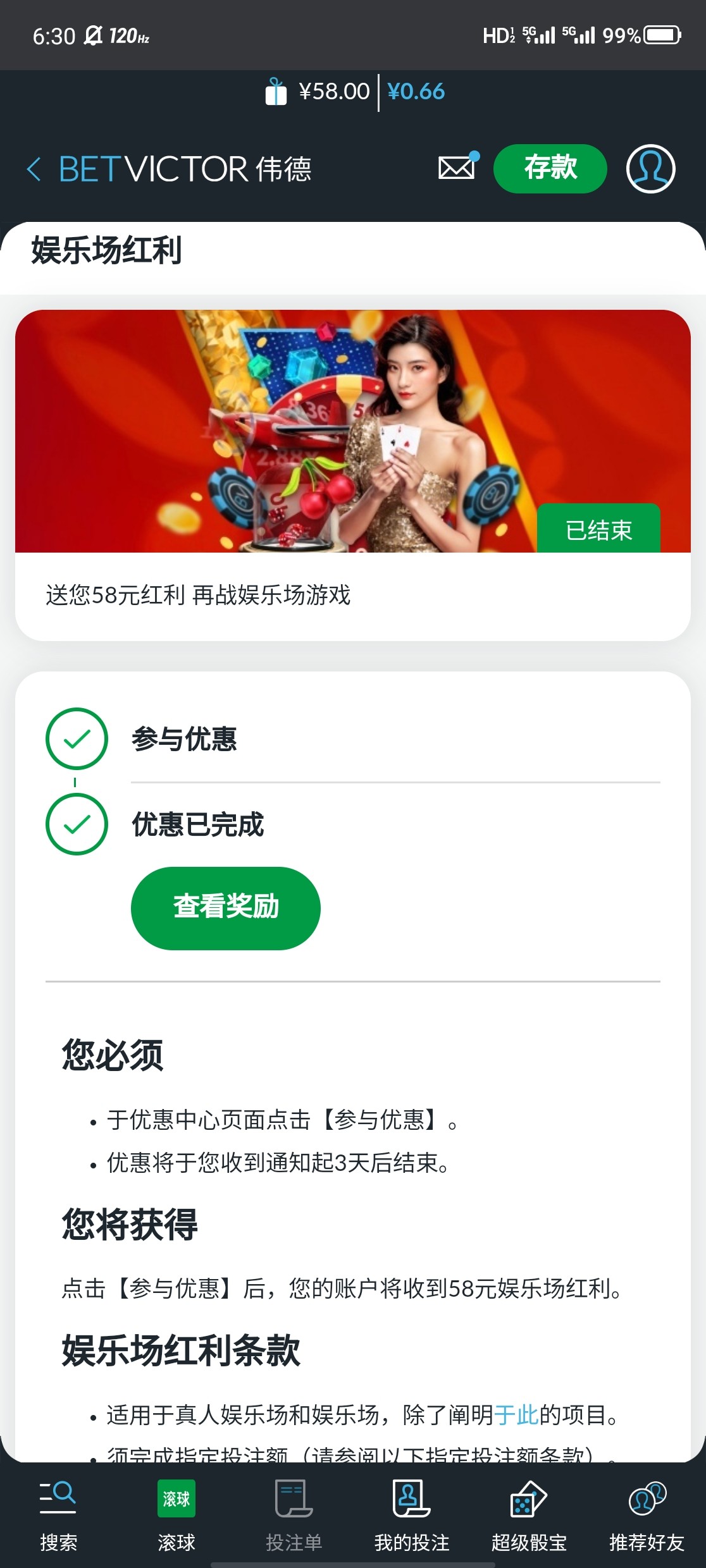Tap the casino bonus promotional banner
This screenshot has width=706, height=1568.
353,430
